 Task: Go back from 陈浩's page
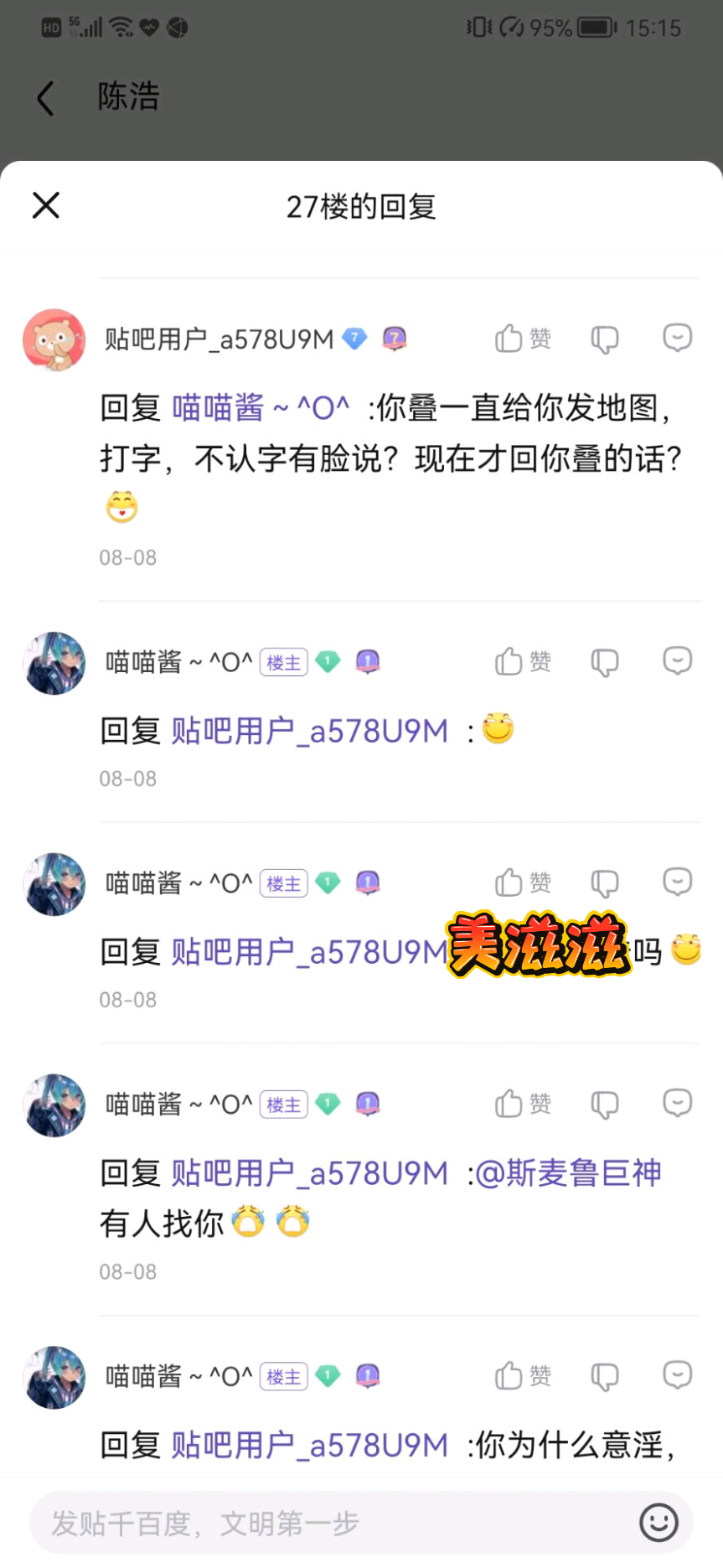pyautogui.click(x=45, y=98)
